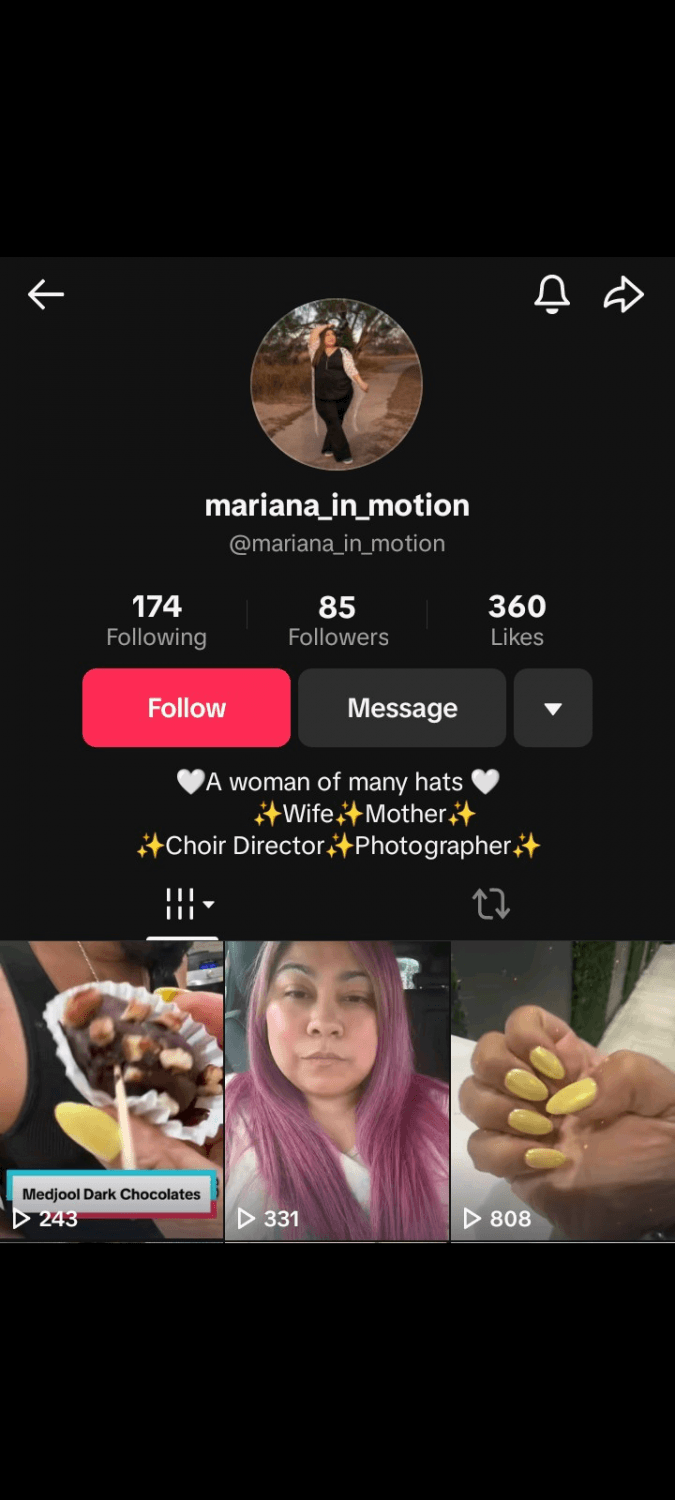This screenshot has height=1500, width=675.
Task: Open the Followers list of 85
Action: coord(338,620)
